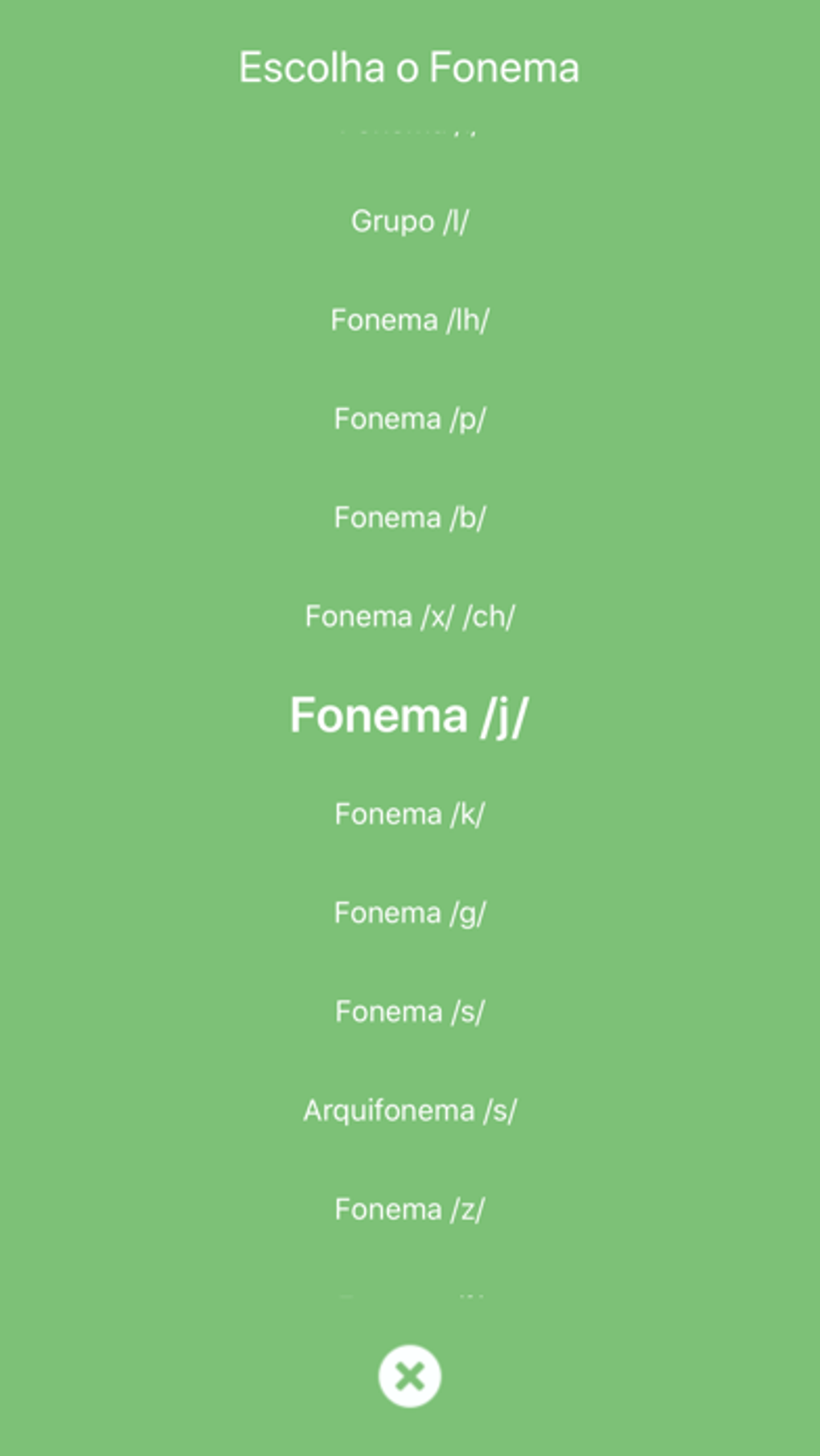Close the phoneme picker with the X

tap(410, 1376)
